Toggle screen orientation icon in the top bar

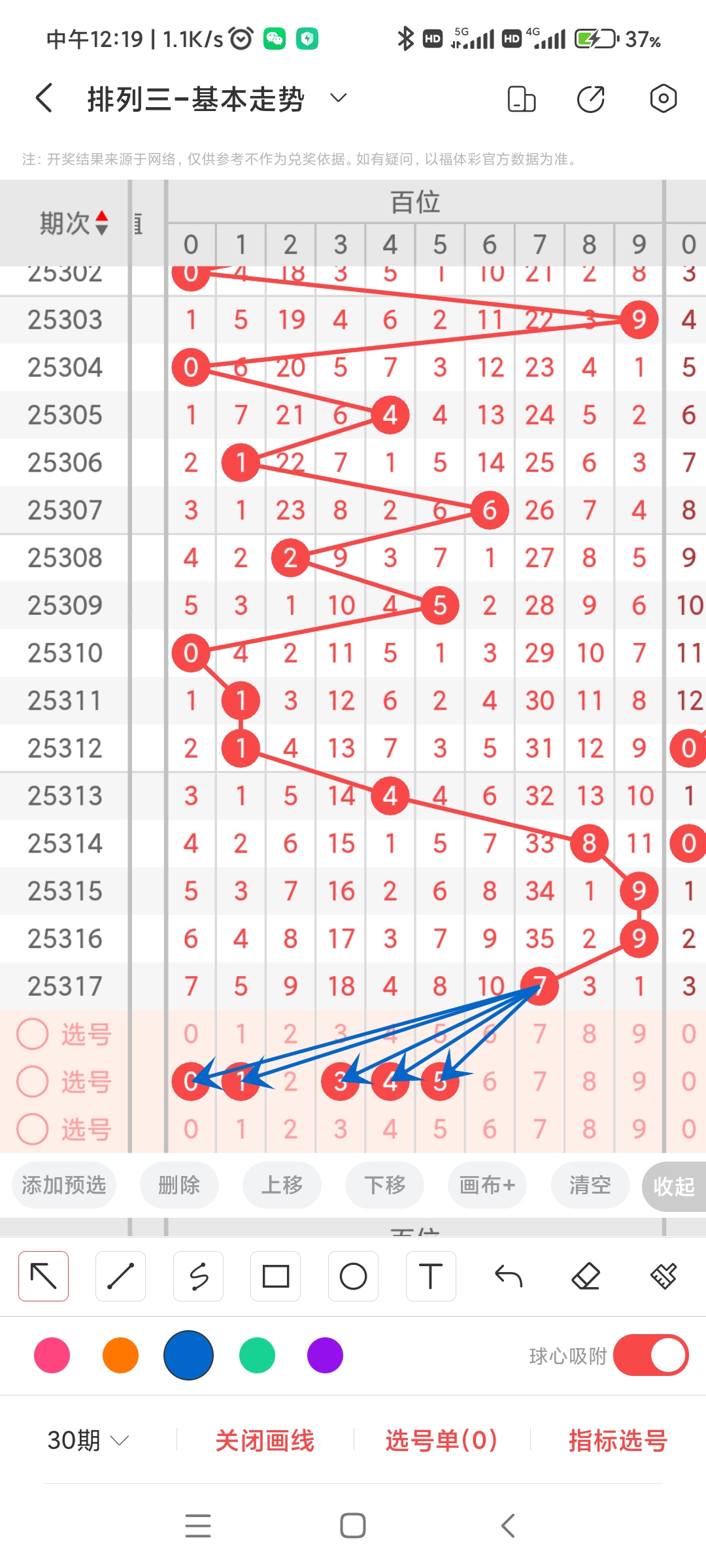[522, 99]
